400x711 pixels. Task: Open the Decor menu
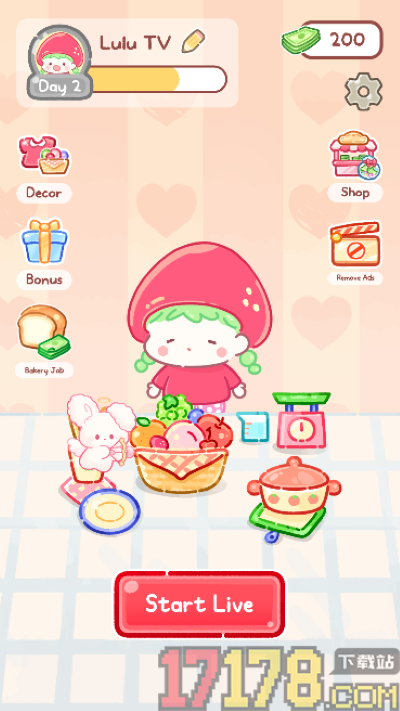[x=44, y=168]
